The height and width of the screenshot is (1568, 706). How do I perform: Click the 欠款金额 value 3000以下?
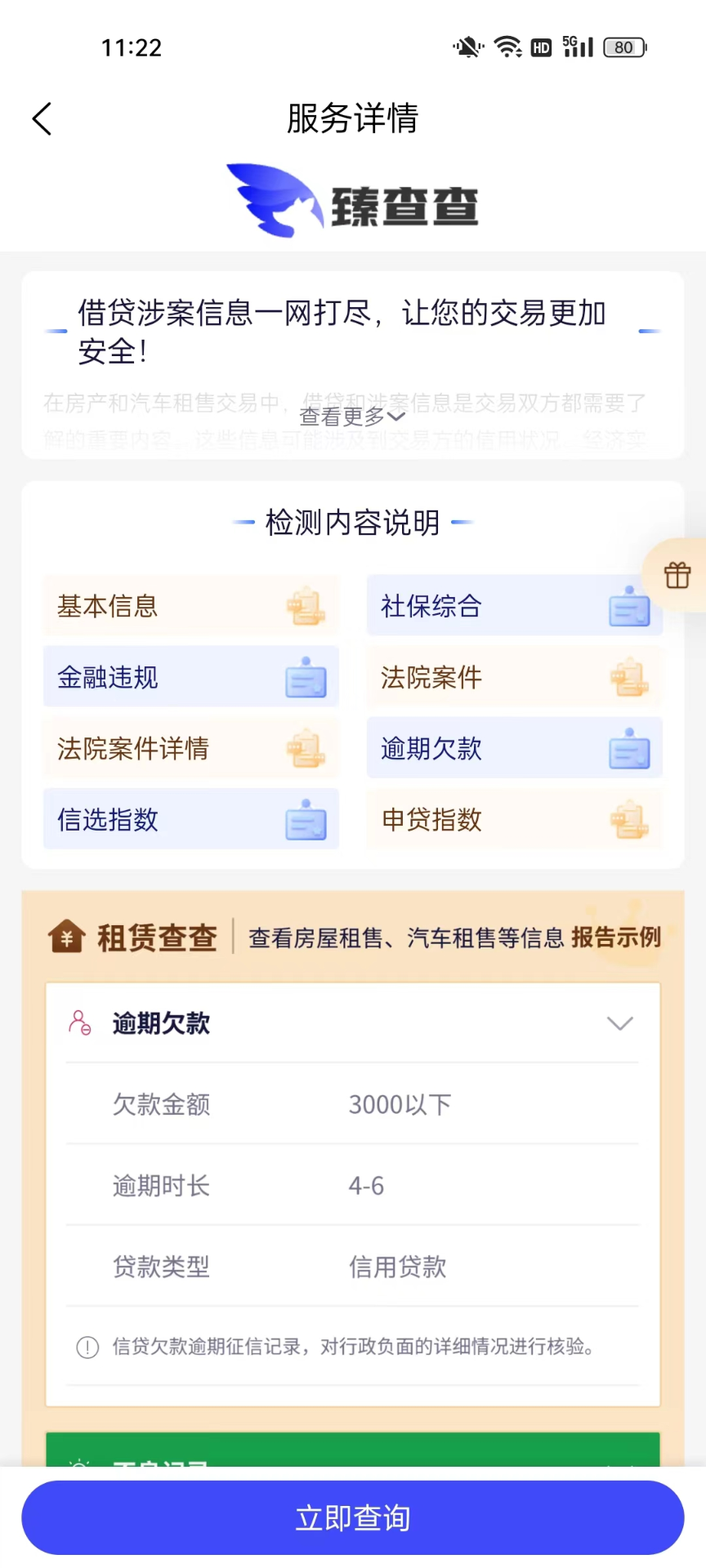[400, 1103]
